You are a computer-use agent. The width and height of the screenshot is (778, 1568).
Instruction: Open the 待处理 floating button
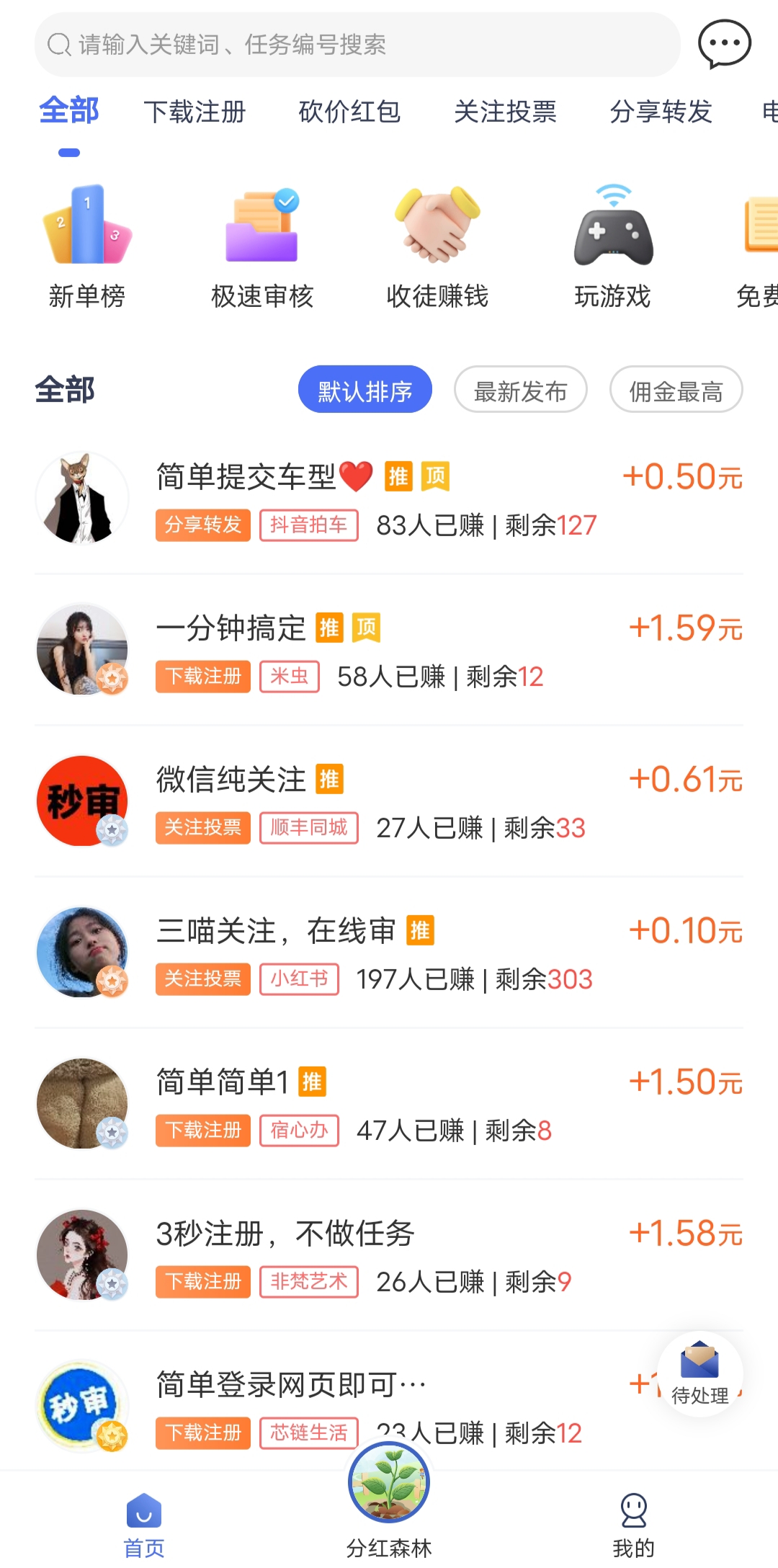pyautogui.click(x=699, y=1374)
